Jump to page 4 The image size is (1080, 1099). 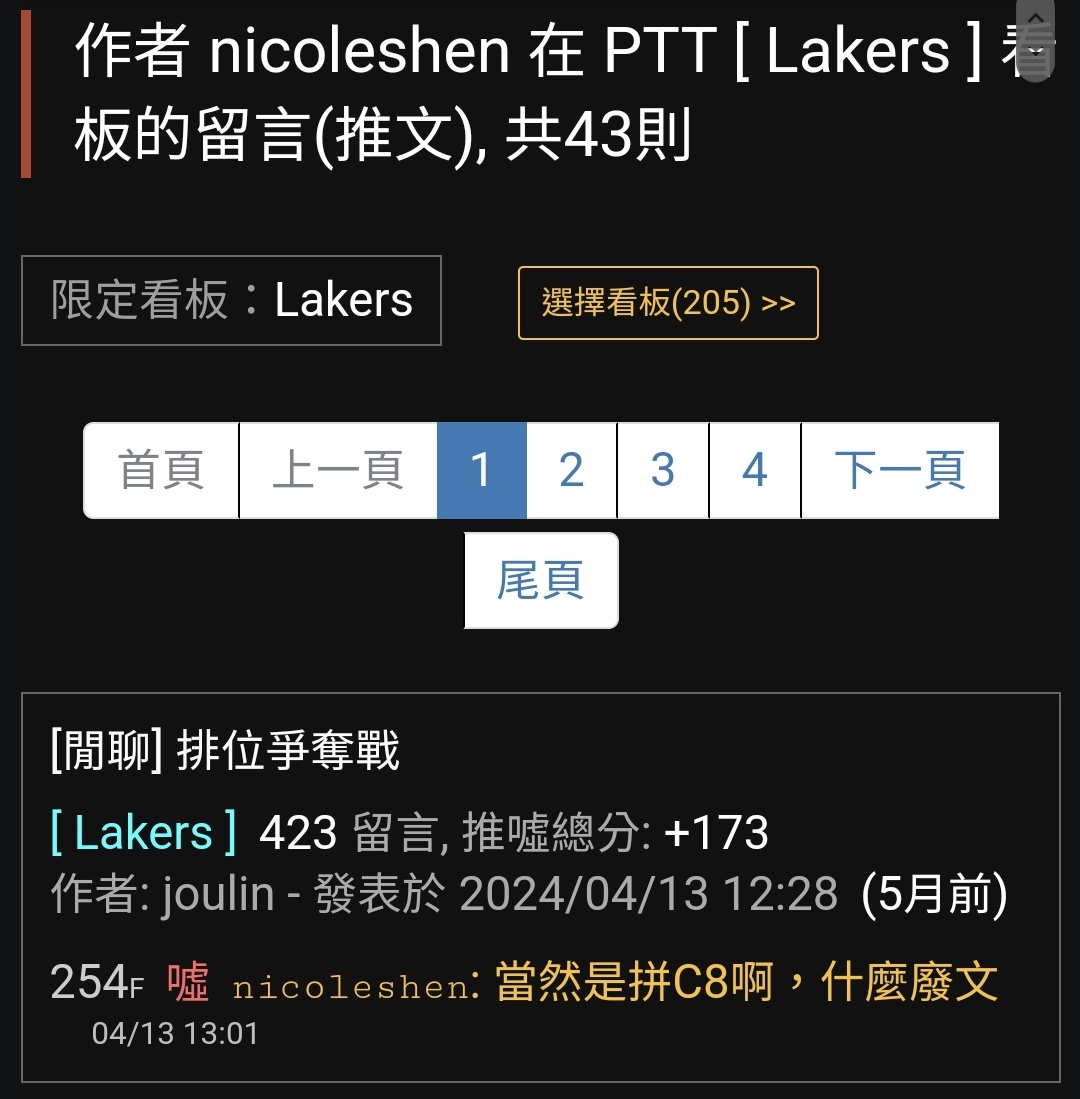click(x=754, y=470)
